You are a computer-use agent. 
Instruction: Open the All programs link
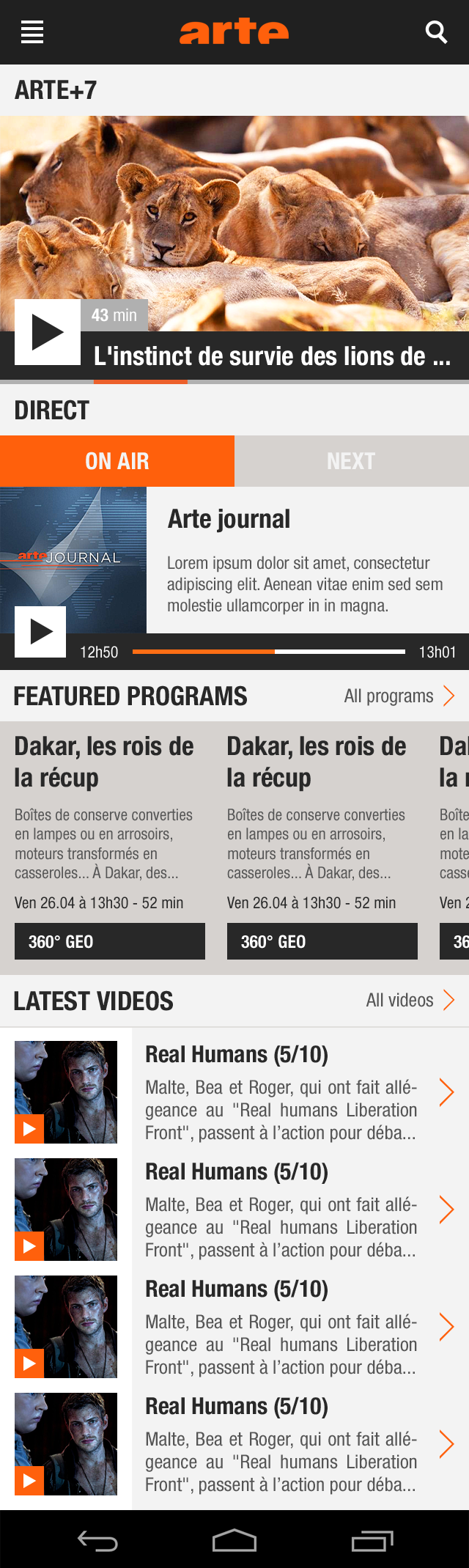[399, 696]
